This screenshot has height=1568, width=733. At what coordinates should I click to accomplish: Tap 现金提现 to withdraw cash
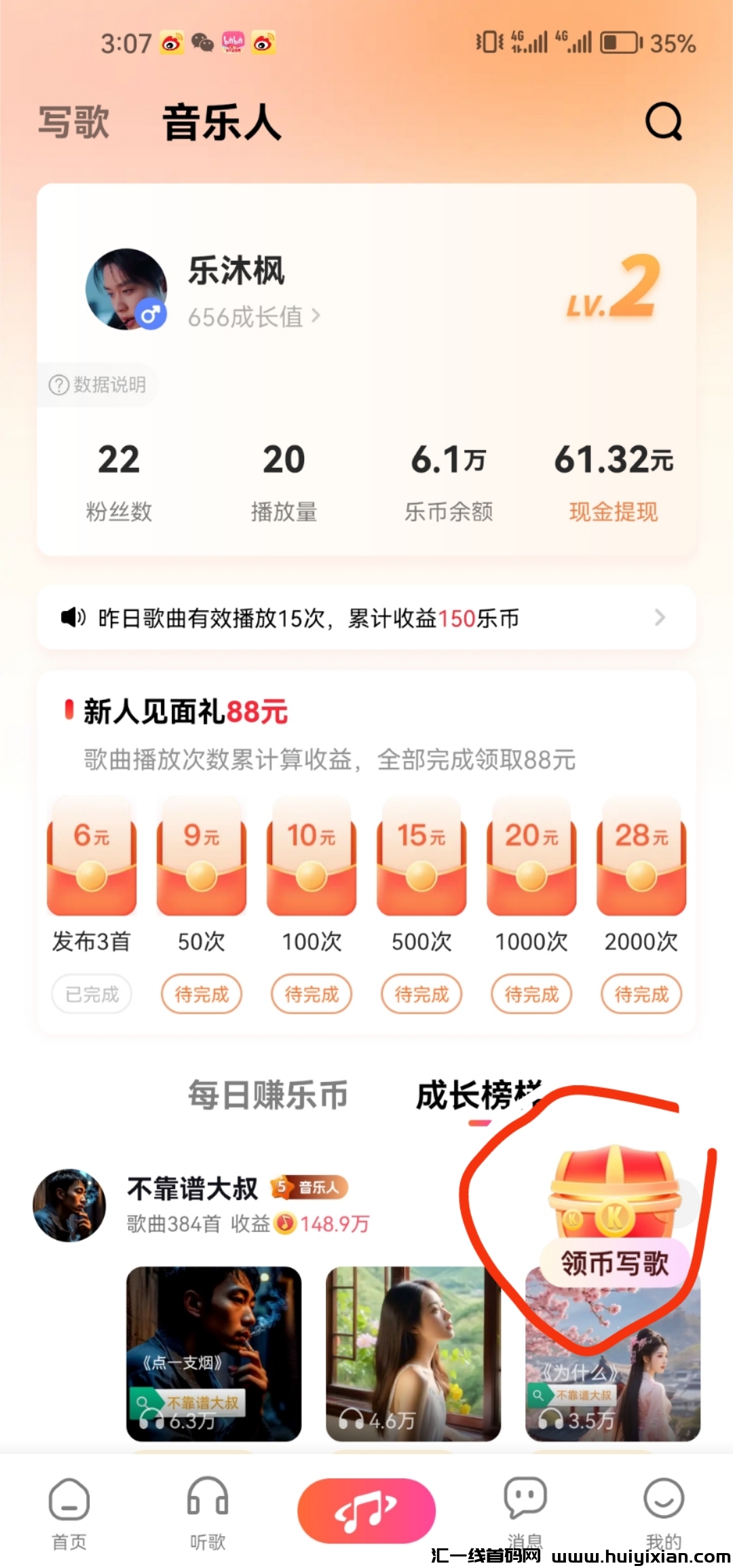click(613, 511)
